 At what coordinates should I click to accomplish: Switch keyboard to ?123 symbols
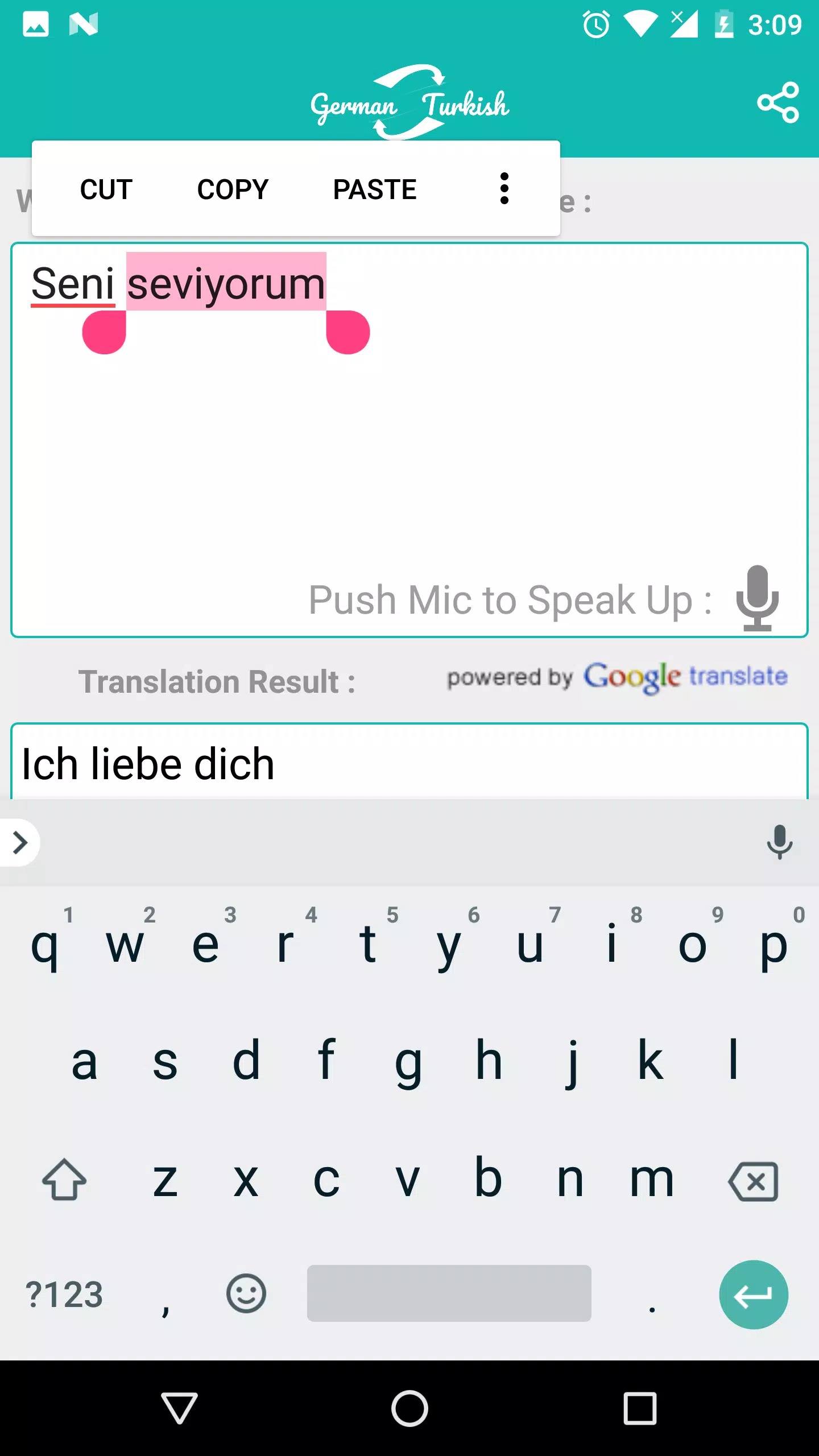point(64,1295)
